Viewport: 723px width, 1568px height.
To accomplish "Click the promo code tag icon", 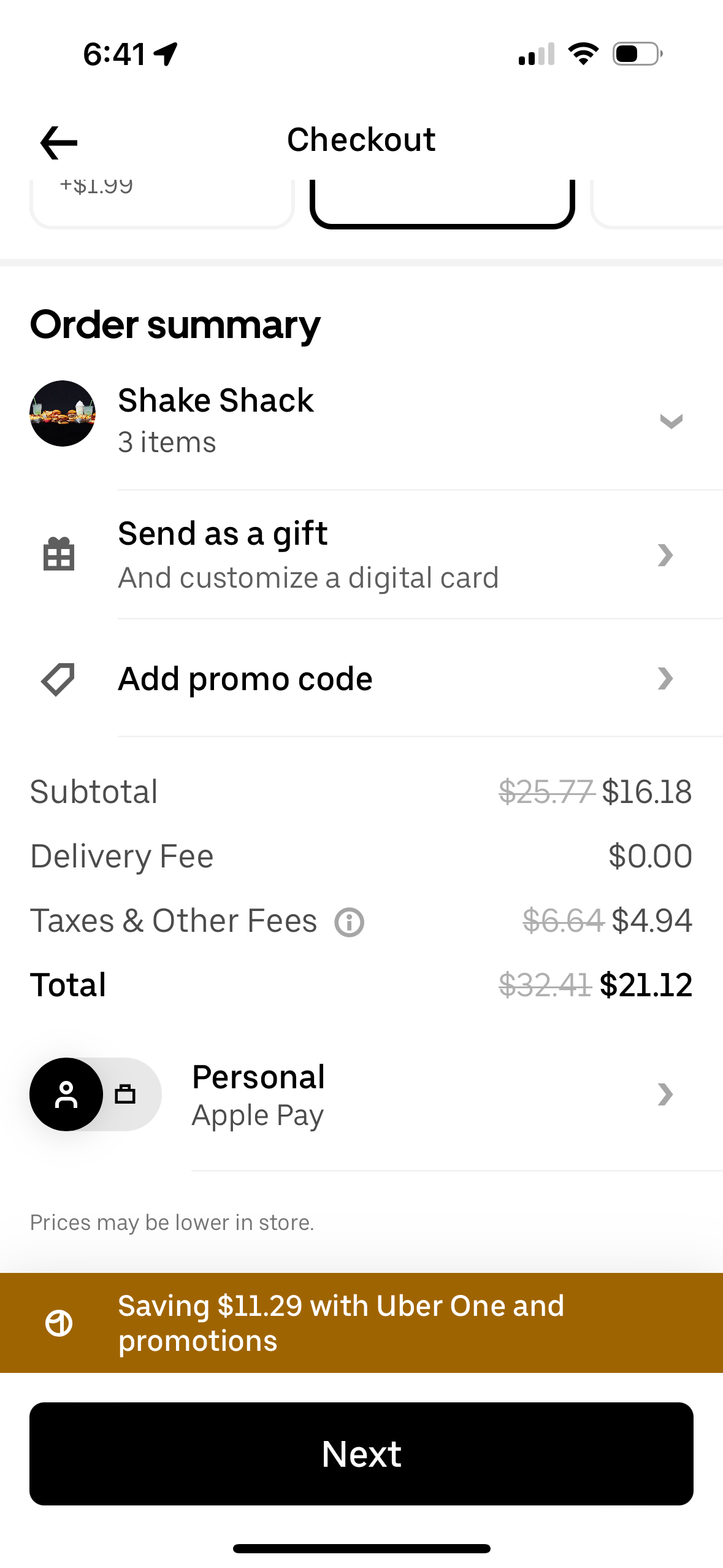I will [58, 679].
